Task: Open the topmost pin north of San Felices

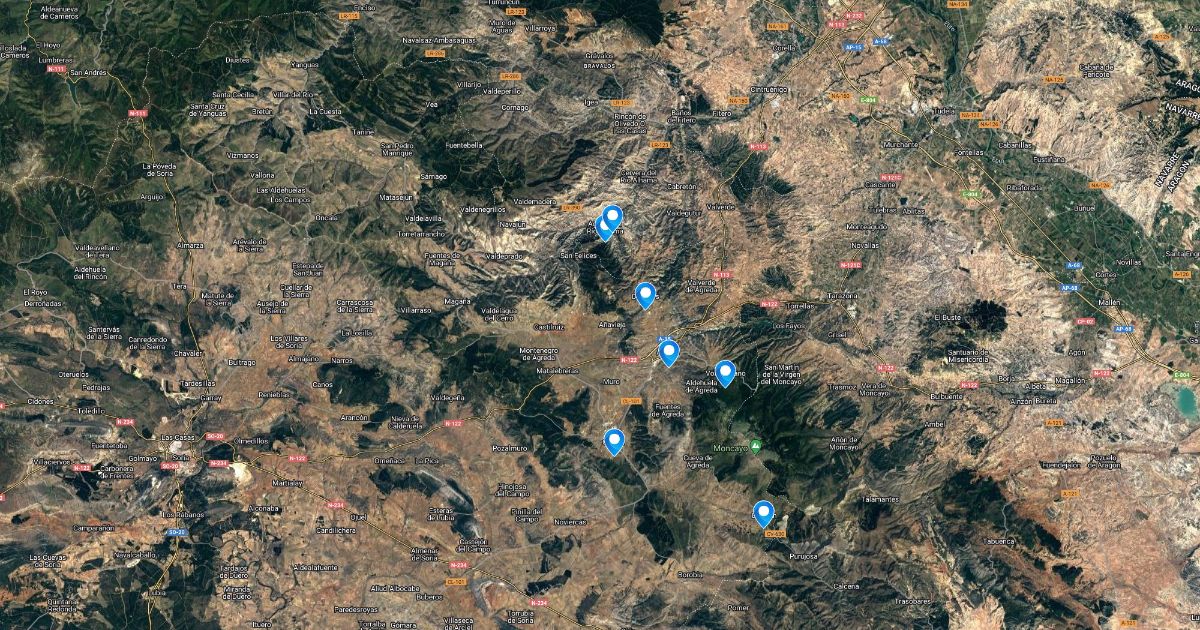Action: click(x=613, y=218)
